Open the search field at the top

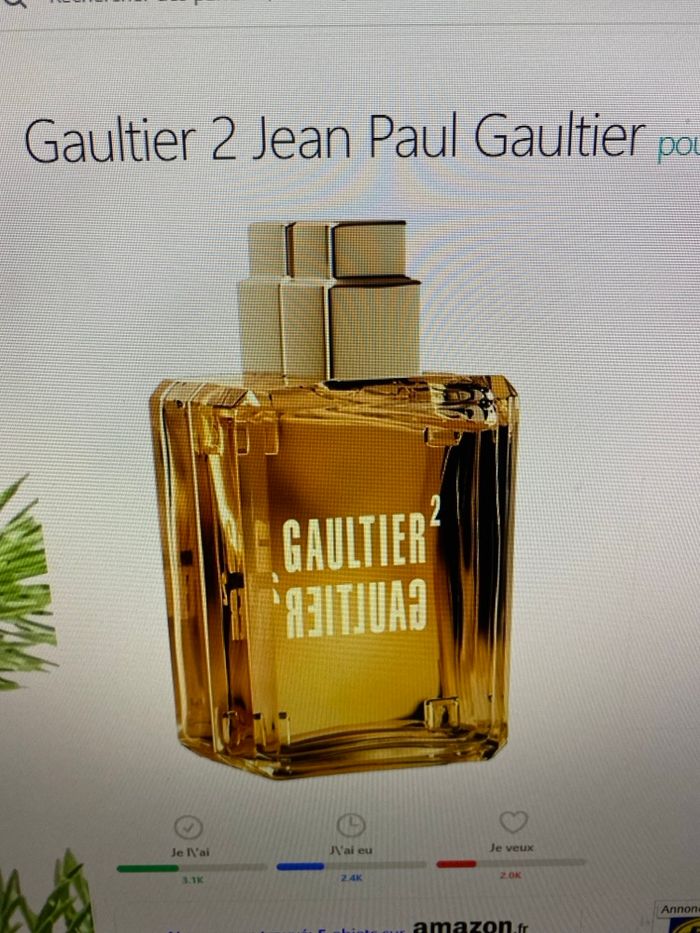pyautogui.click(x=150, y=4)
